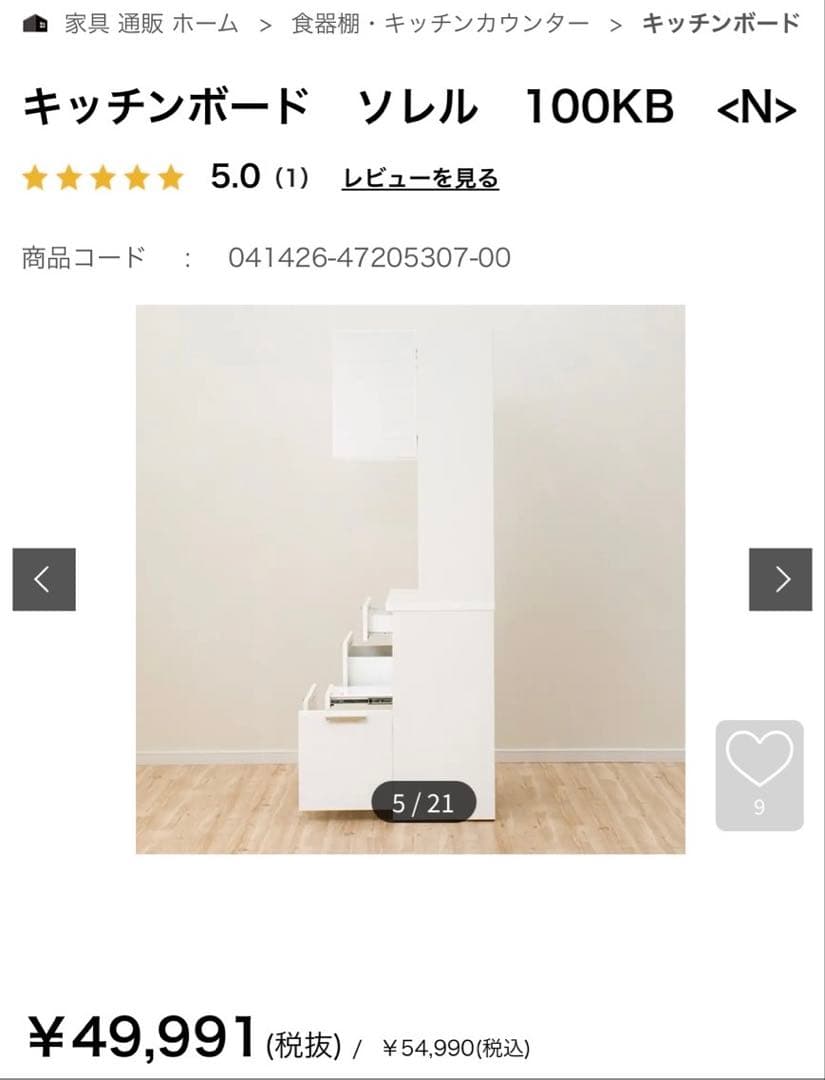Toggle the wishlist heart showing count 9
This screenshot has width=825, height=1080.
pyautogui.click(x=760, y=775)
